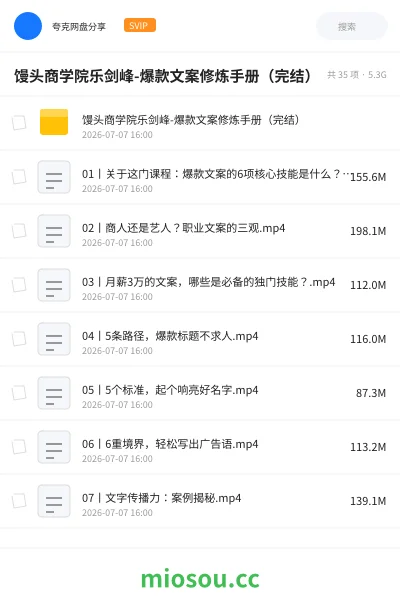Open 03 月薪3万的文案 video file
Viewport: 400px width, 600px height.
pos(200,285)
